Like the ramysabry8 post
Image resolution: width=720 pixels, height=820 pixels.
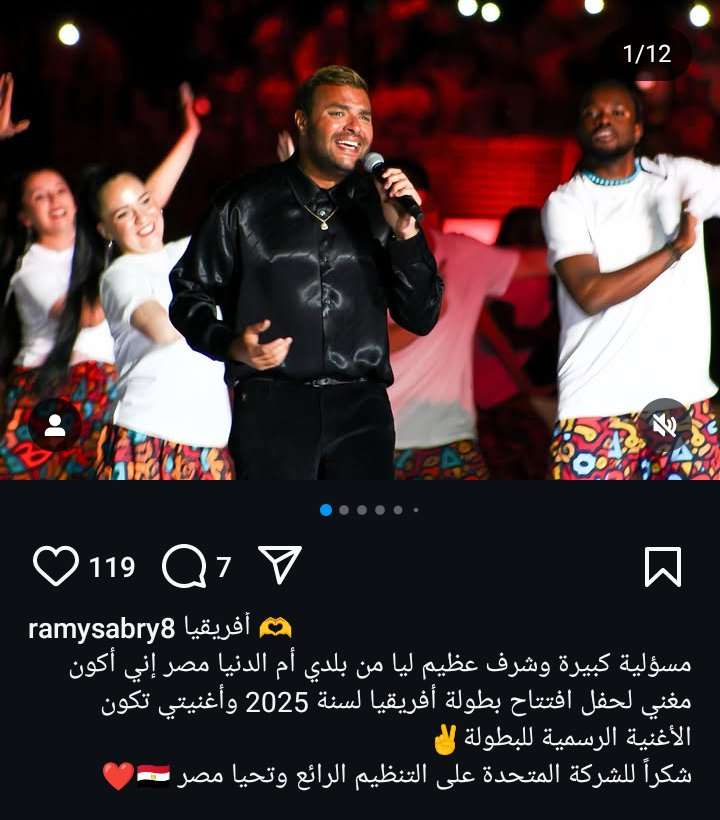[56, 566]
